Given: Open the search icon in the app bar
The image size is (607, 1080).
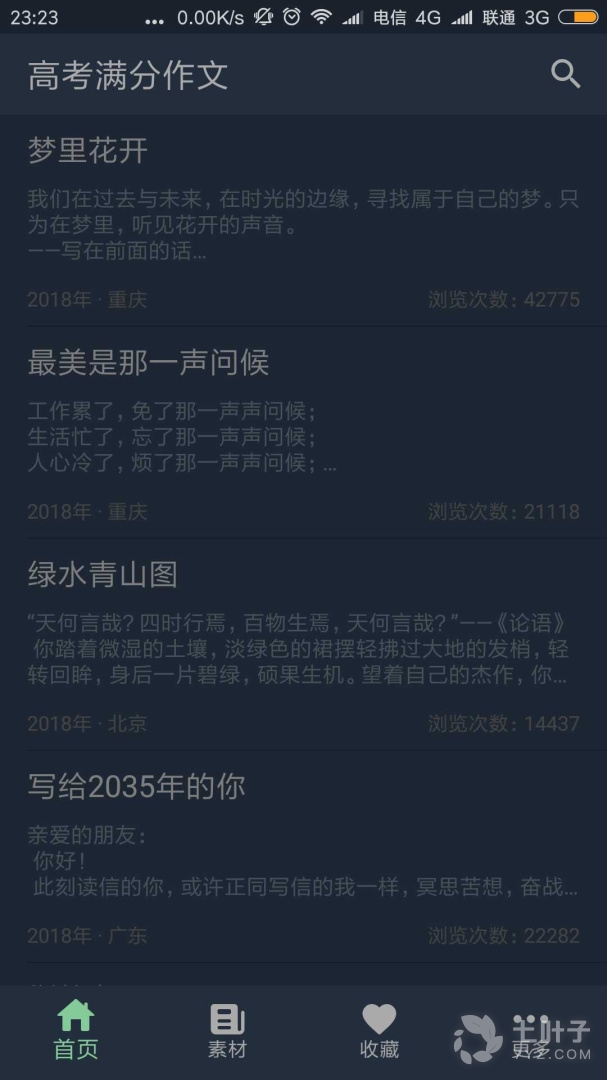Looking at the screenshot, I should tap(565, 74).
